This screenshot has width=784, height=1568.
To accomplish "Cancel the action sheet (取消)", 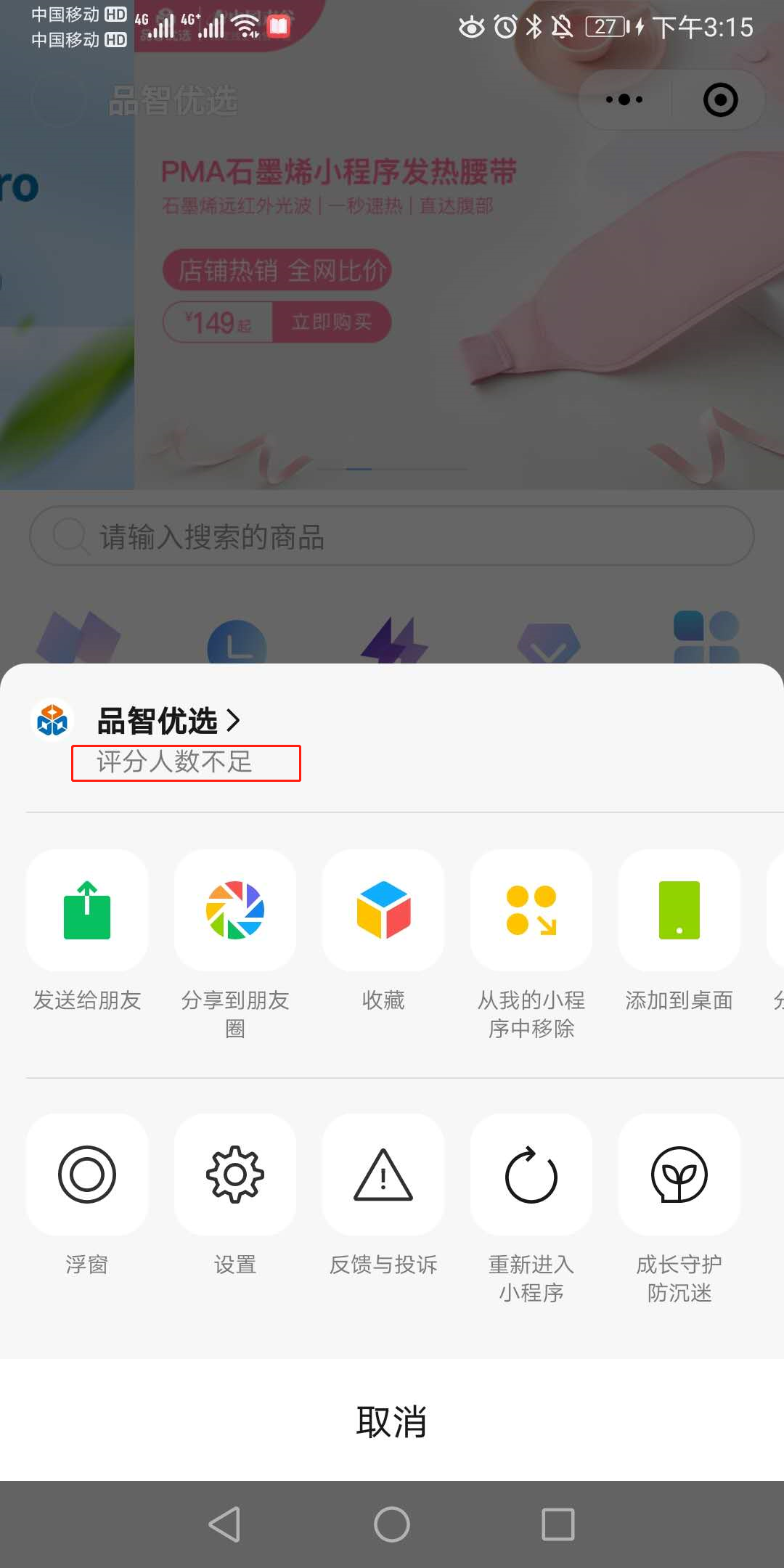I will [x=392, y=1421].
